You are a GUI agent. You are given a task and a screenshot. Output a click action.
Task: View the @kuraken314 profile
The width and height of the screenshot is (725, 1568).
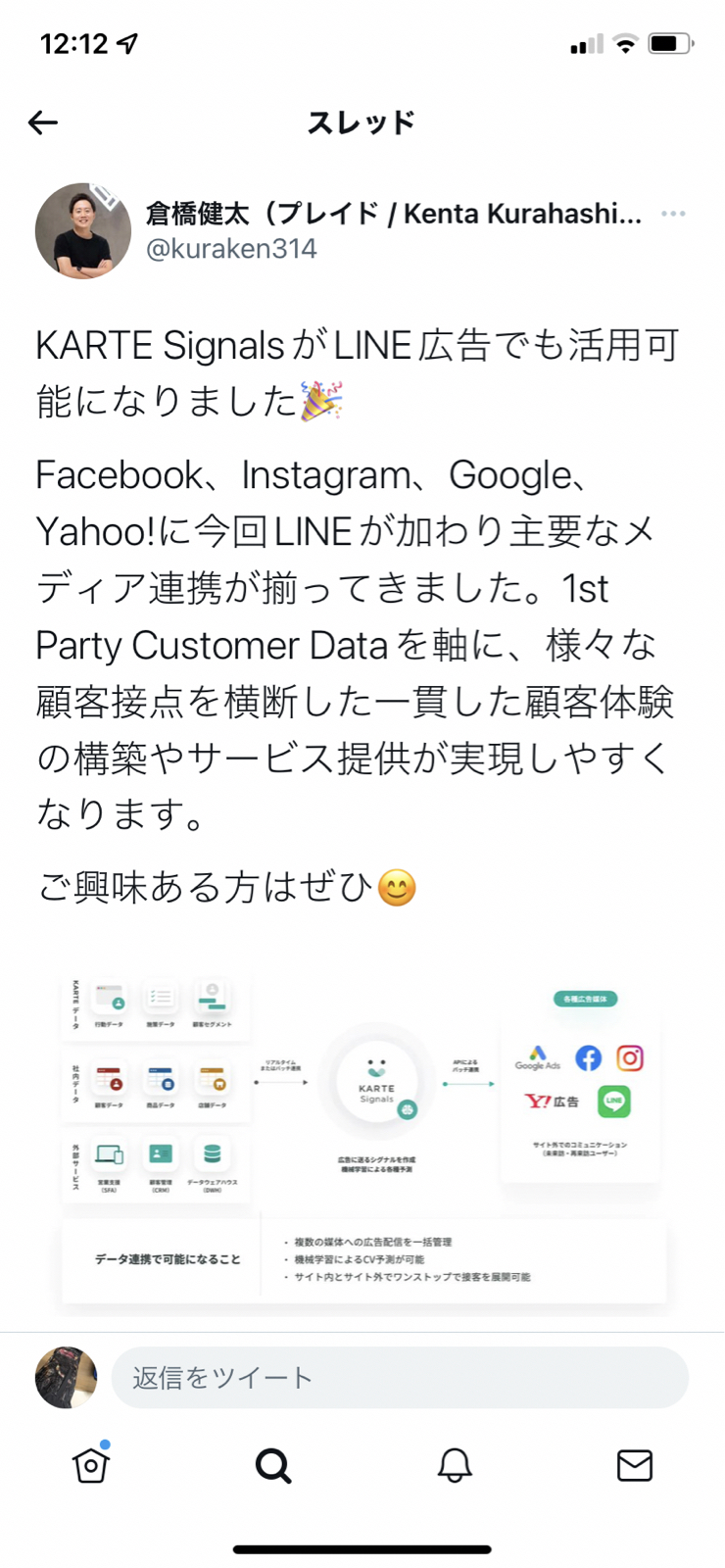231,249
